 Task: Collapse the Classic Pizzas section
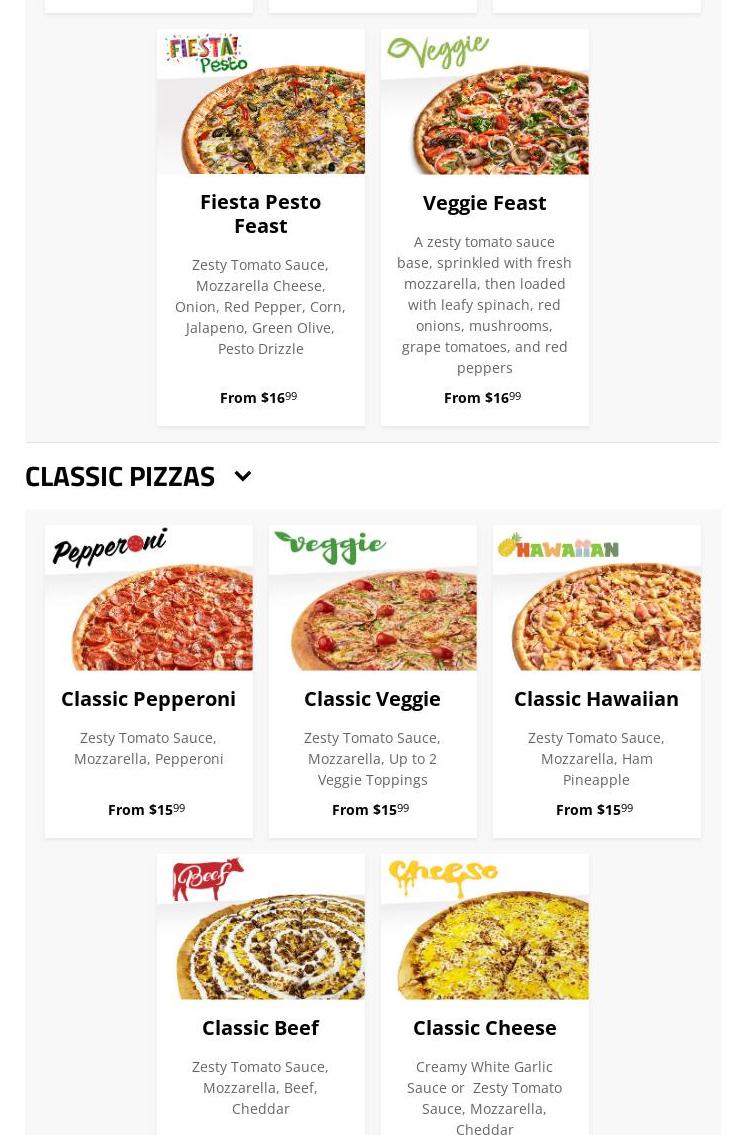point(242,477)
